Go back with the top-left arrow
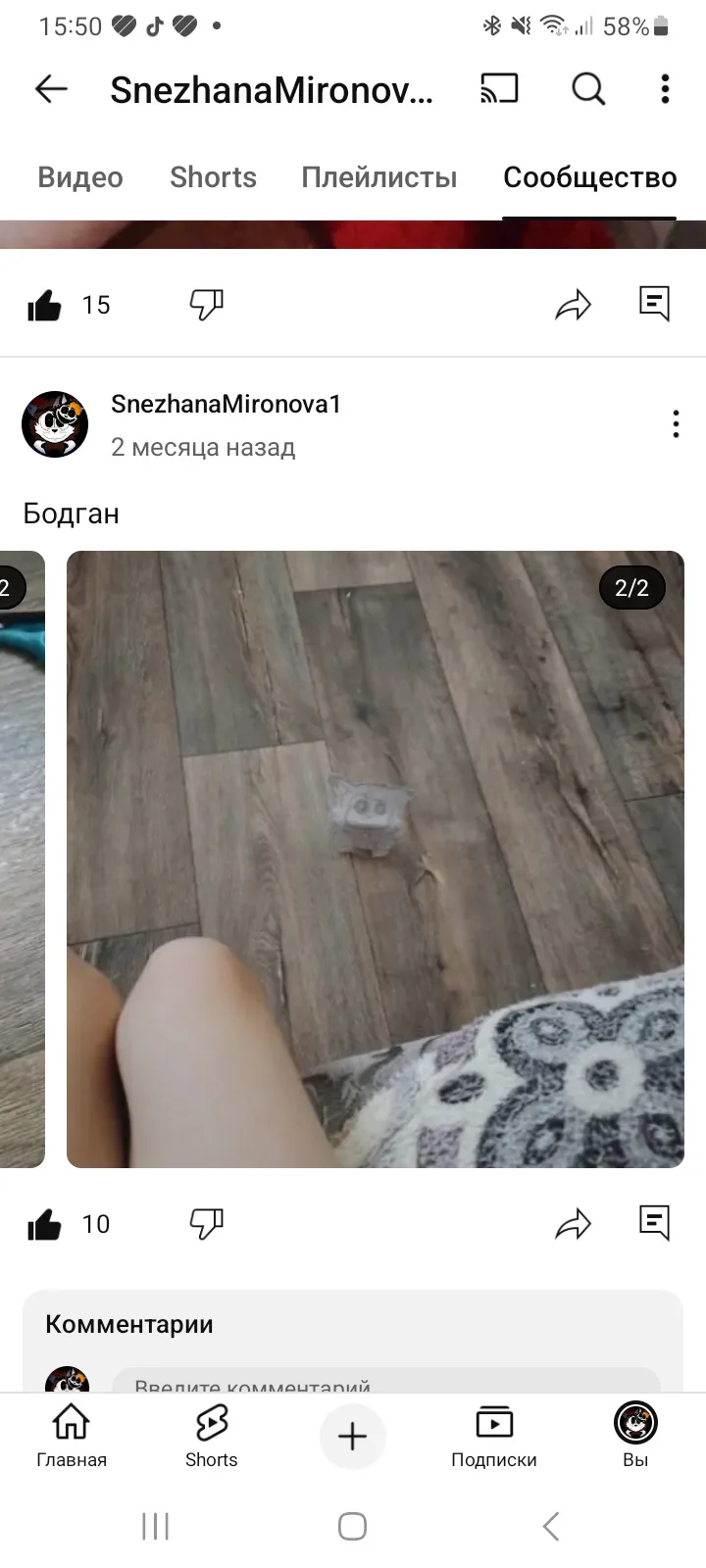This screenshot has width=706, height=1568. [x=51, y=89]
